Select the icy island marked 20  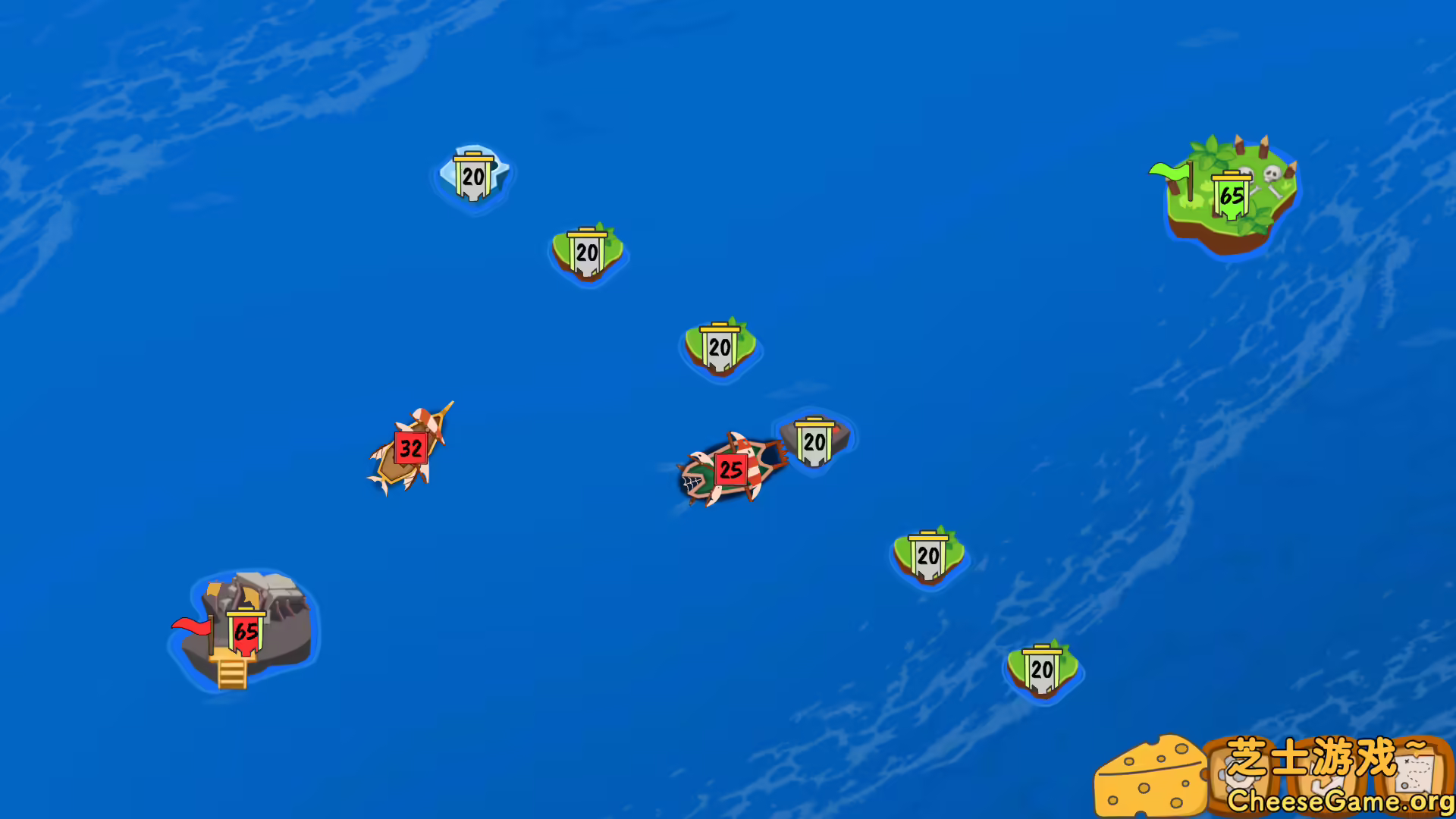pyautogui.click(x=473, y=177)
